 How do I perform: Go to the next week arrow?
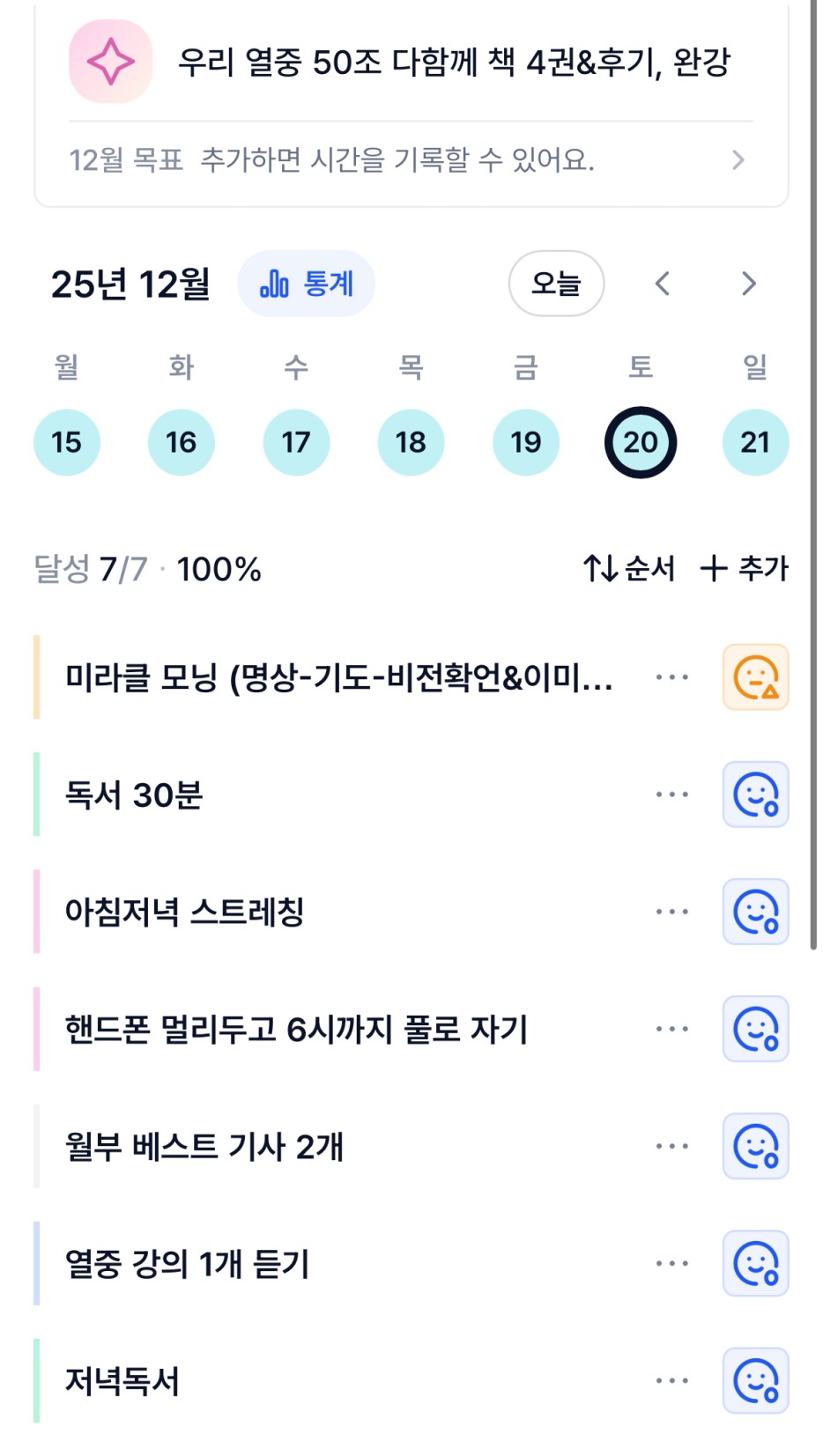(x=748, y=284)
